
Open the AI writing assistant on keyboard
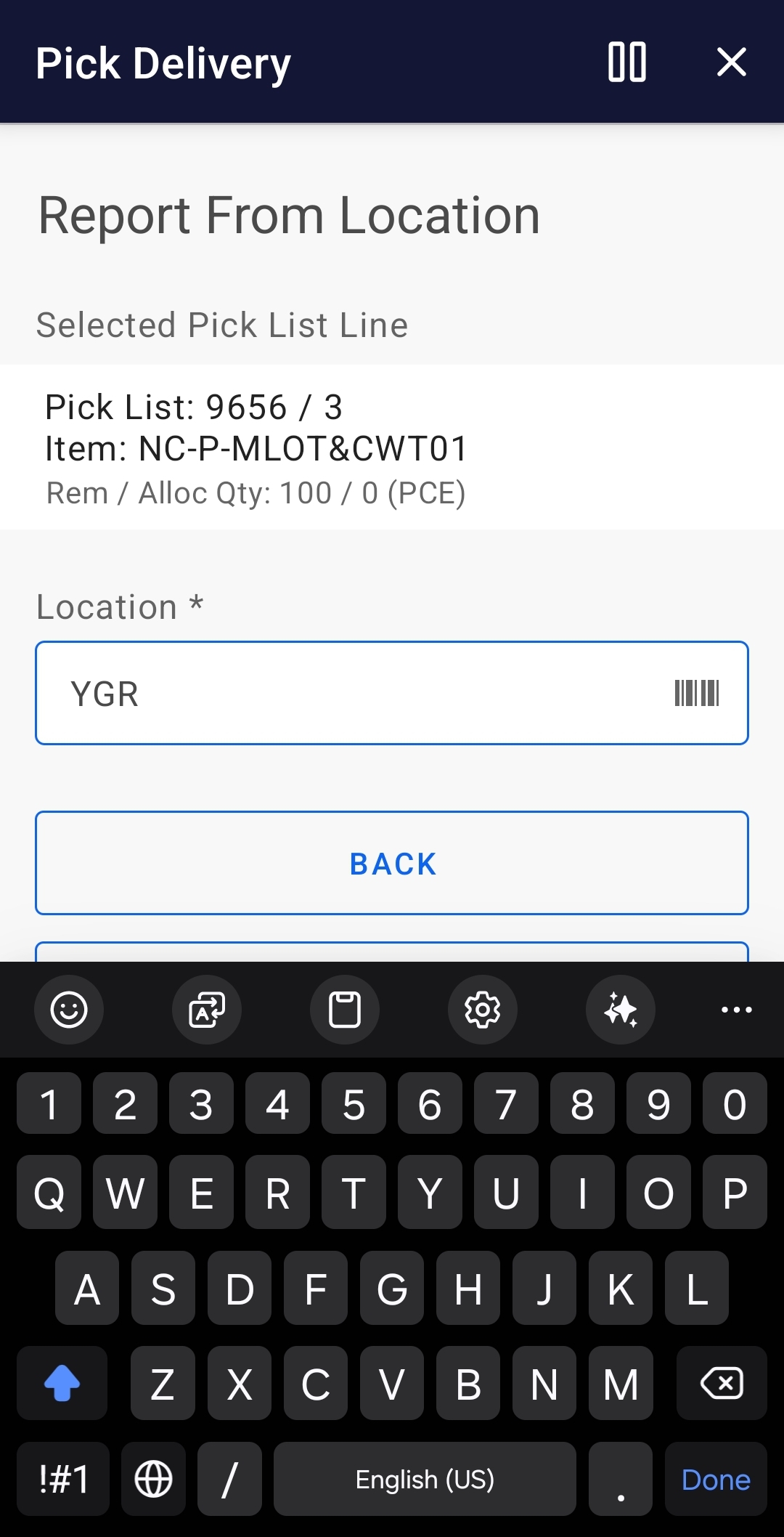pyautogui.click(x=620, y=1010)
